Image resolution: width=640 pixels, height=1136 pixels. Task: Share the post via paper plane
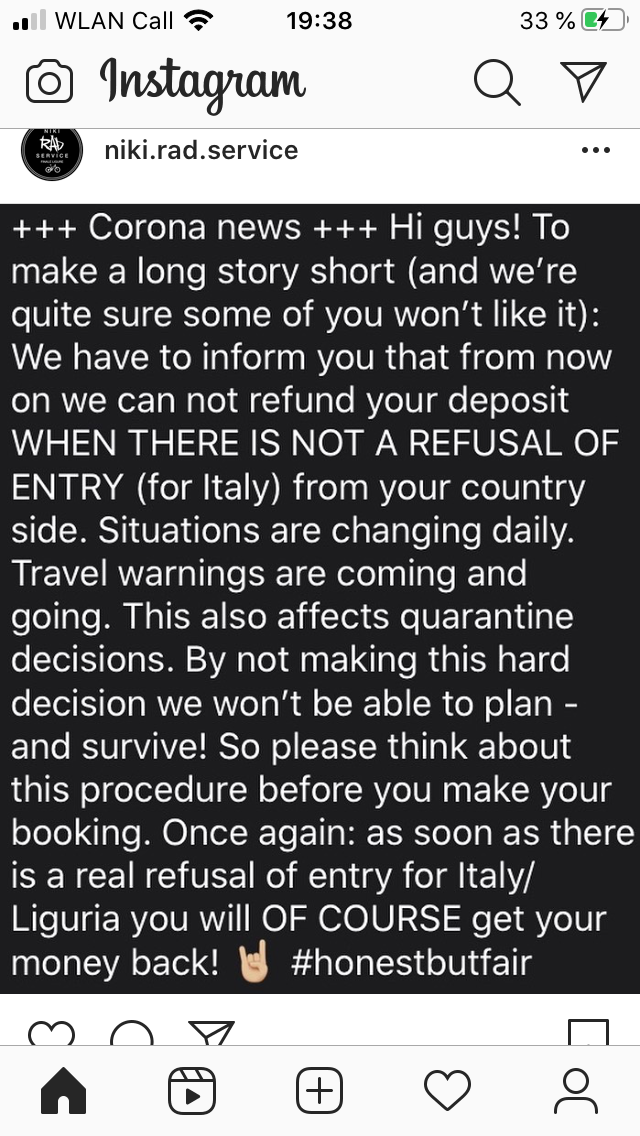(x=211, y=1033)
